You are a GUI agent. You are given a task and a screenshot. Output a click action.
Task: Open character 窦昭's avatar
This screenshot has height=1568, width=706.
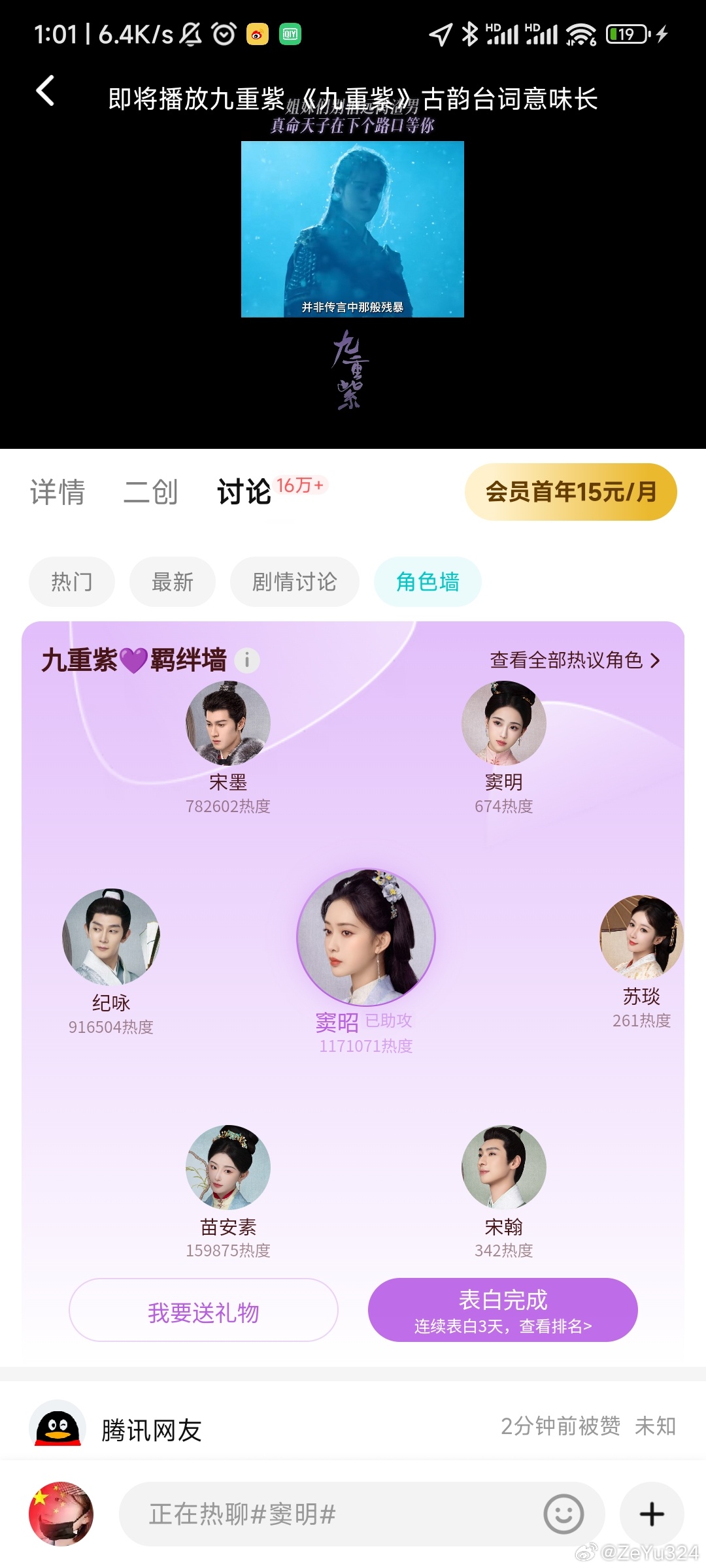click(x=366, y=937)
